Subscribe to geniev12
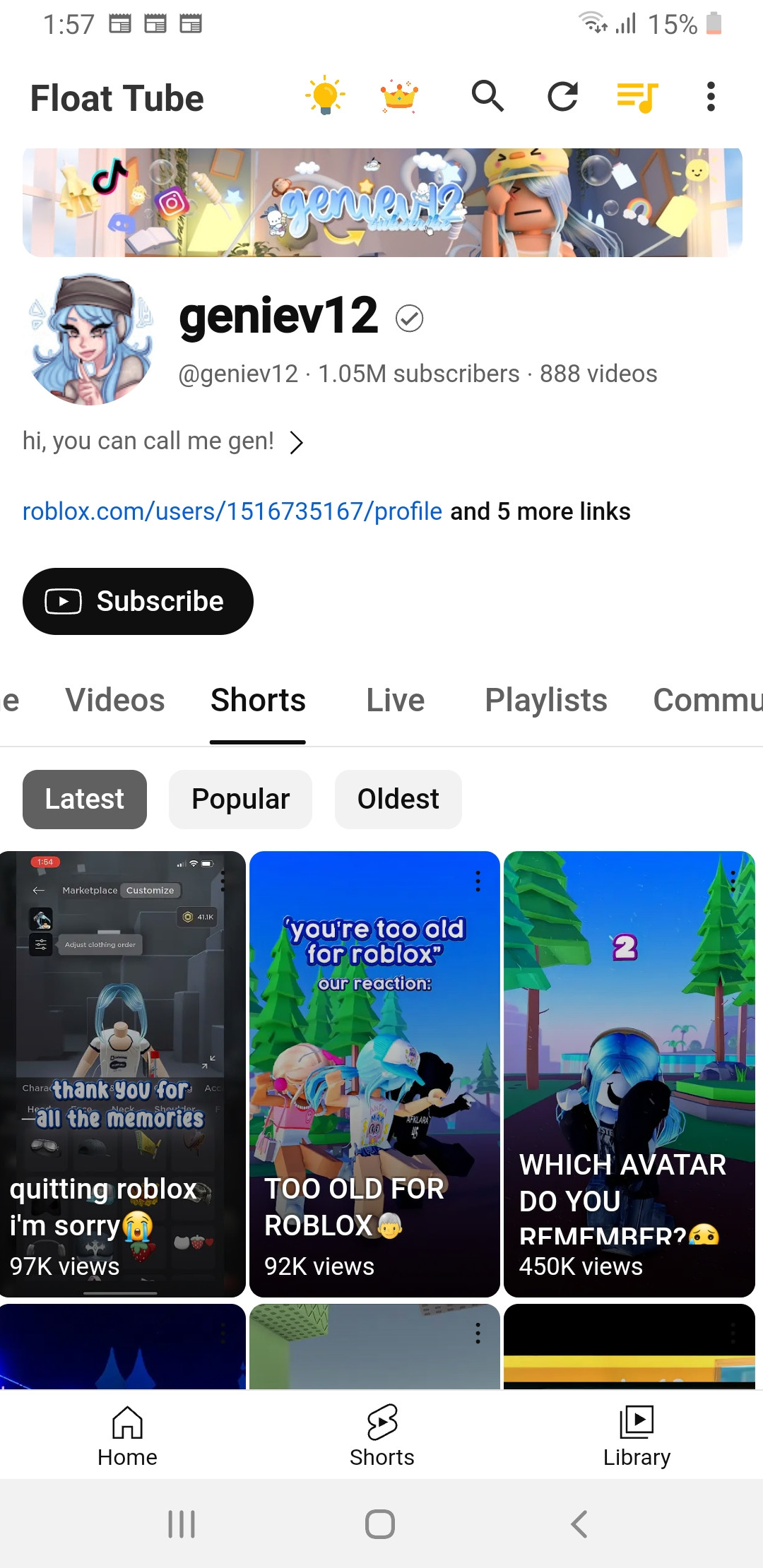The image size is (763, 1568). coord(138,601)
